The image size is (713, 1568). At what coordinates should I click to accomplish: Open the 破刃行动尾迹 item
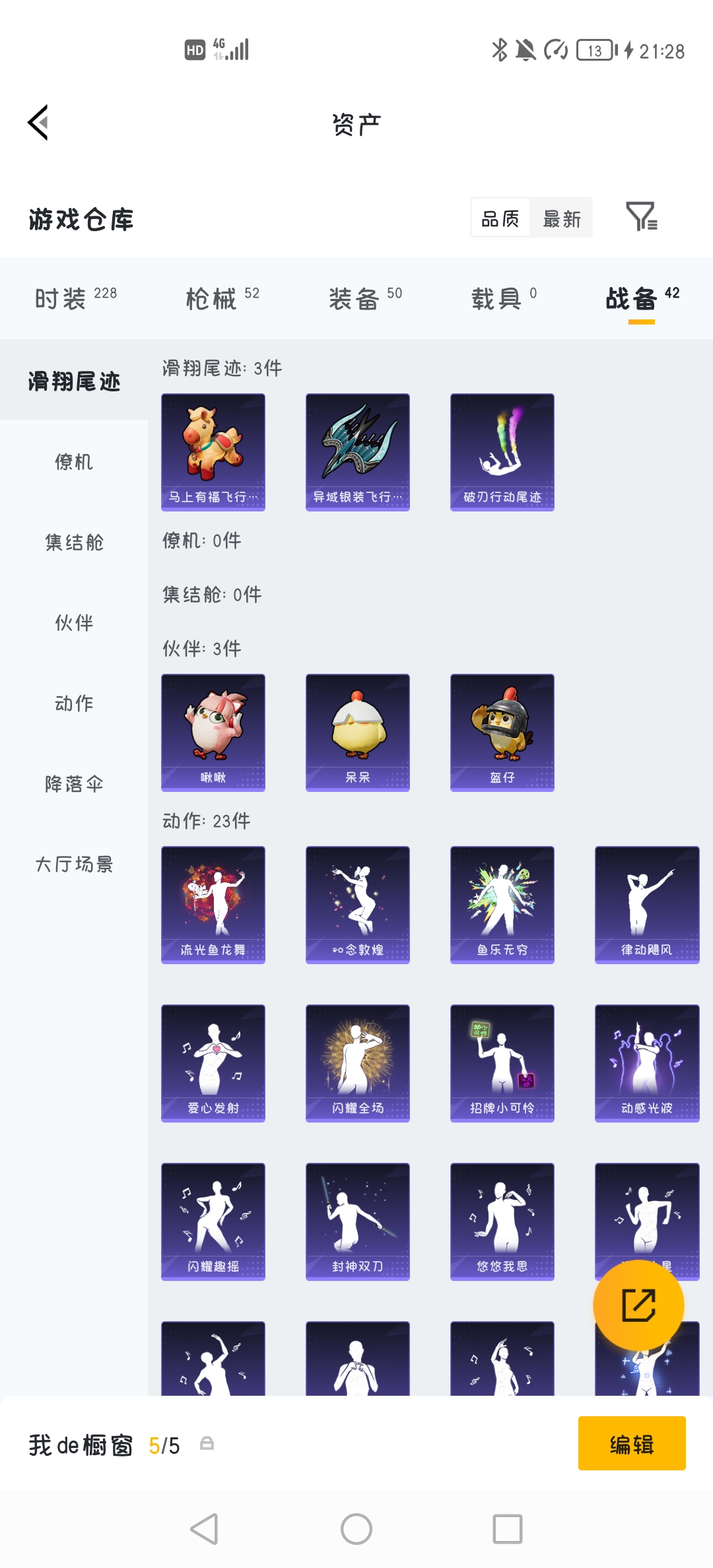[x=502, y=452]
